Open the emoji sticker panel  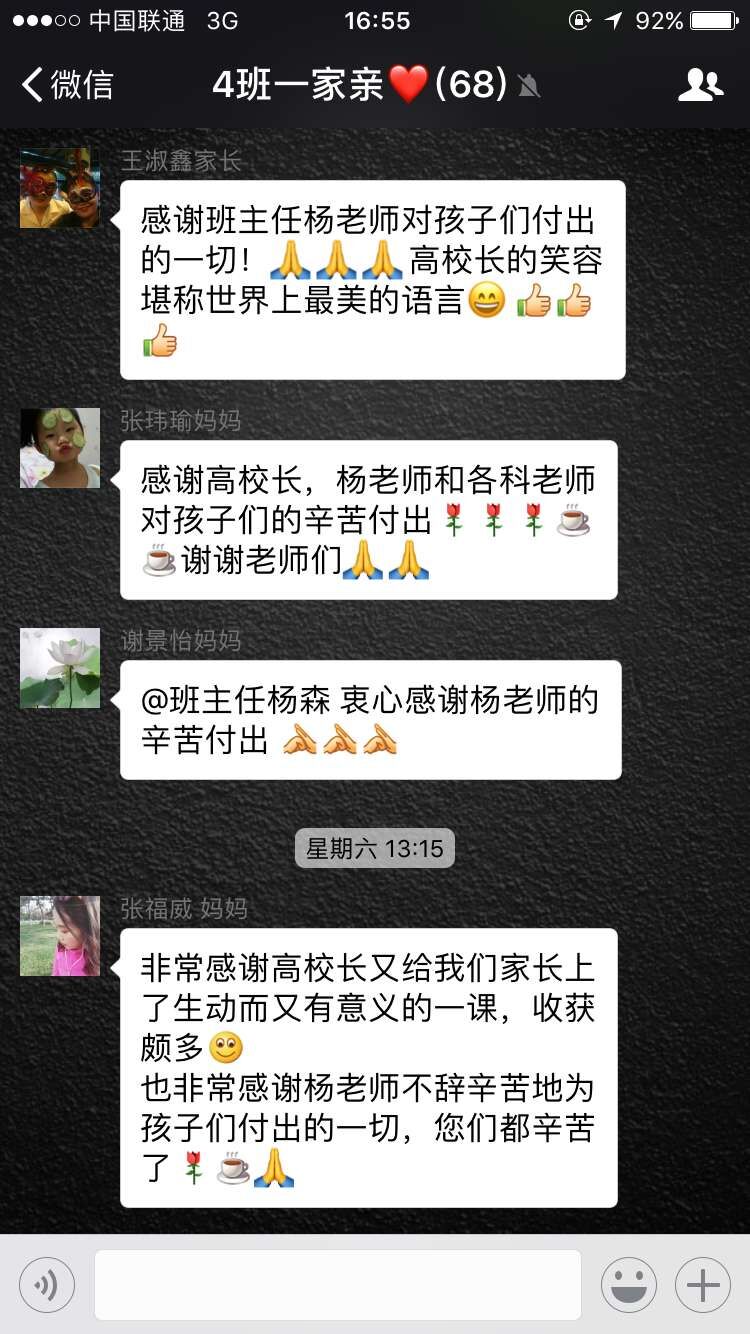pos(629,1285)
